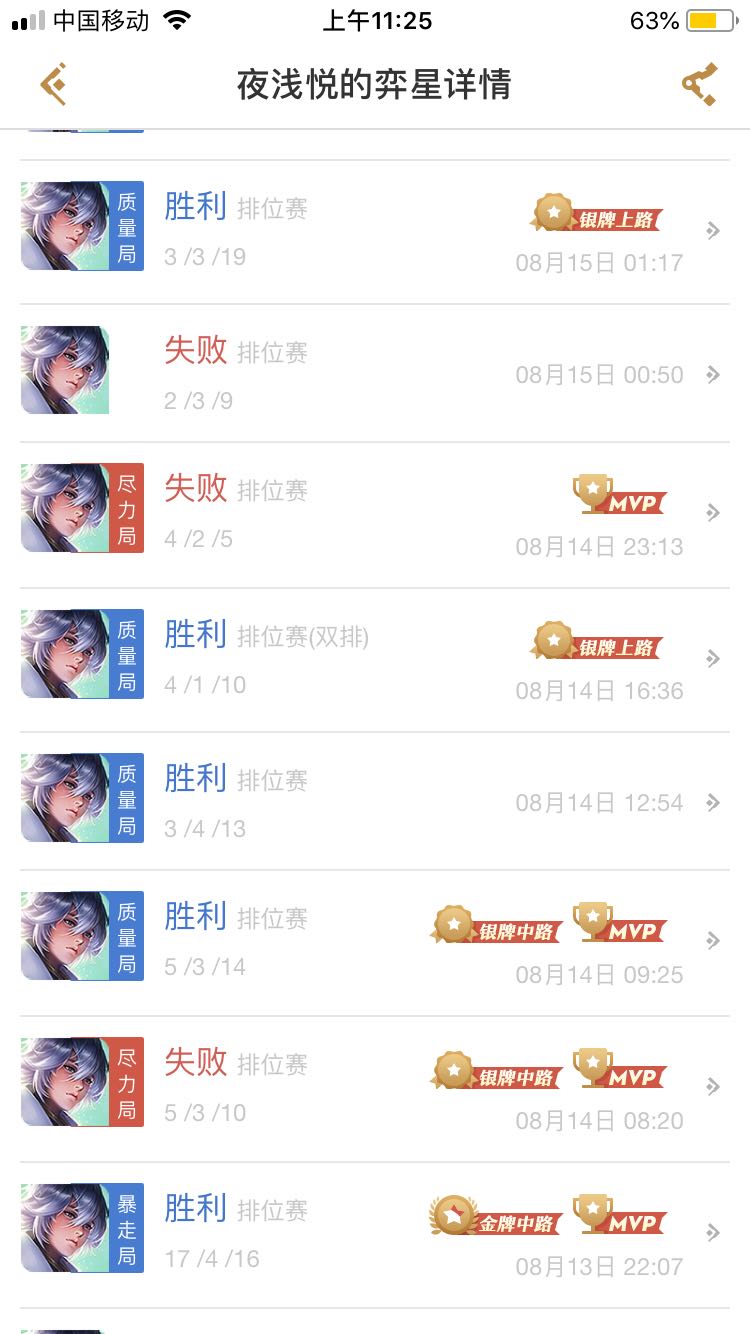This screenshot has width=750, height=1334.
Task: Share this match history page
Action: click(699, 84)
